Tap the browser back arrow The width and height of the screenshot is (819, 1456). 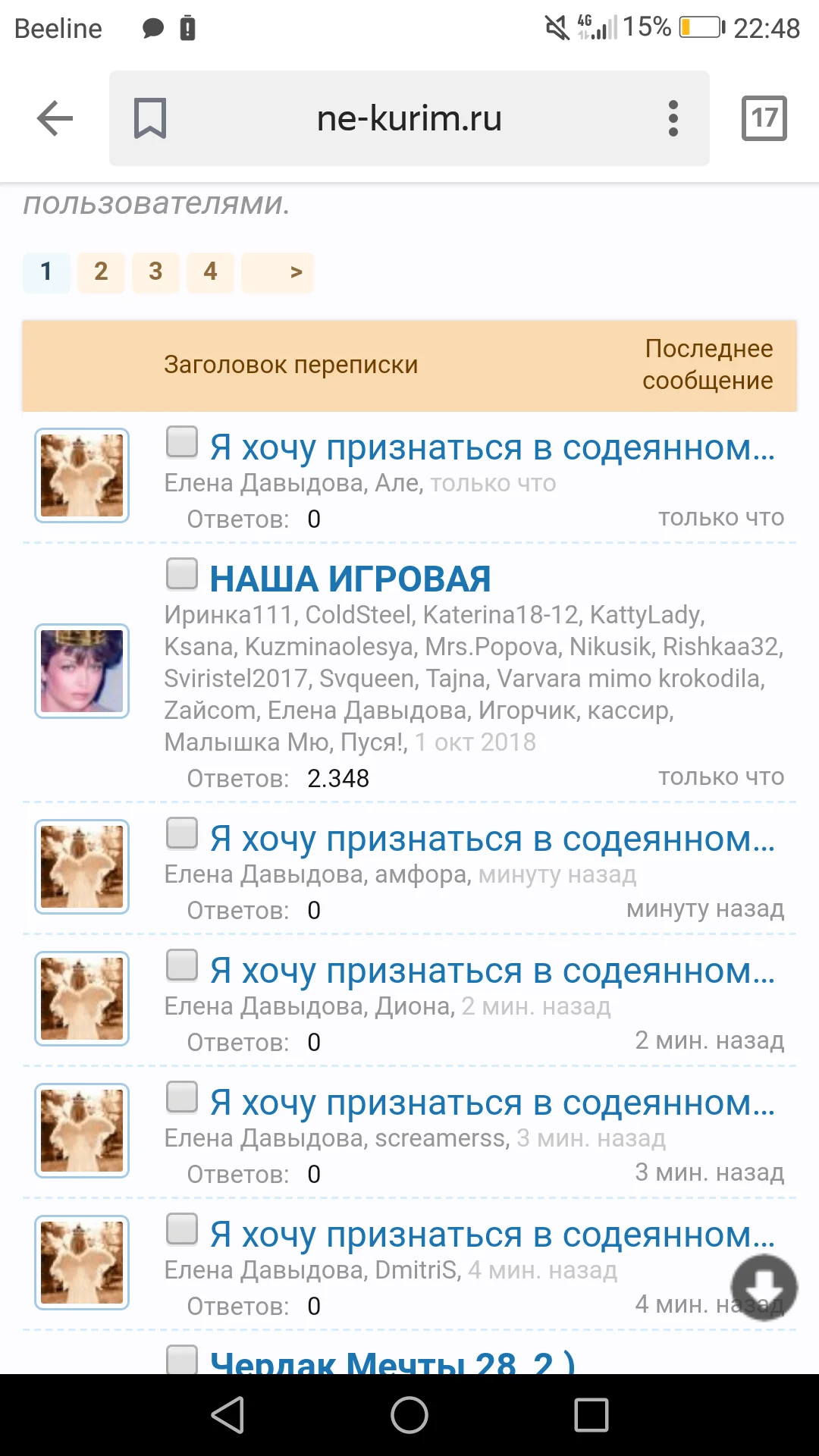tap(53, 118)
